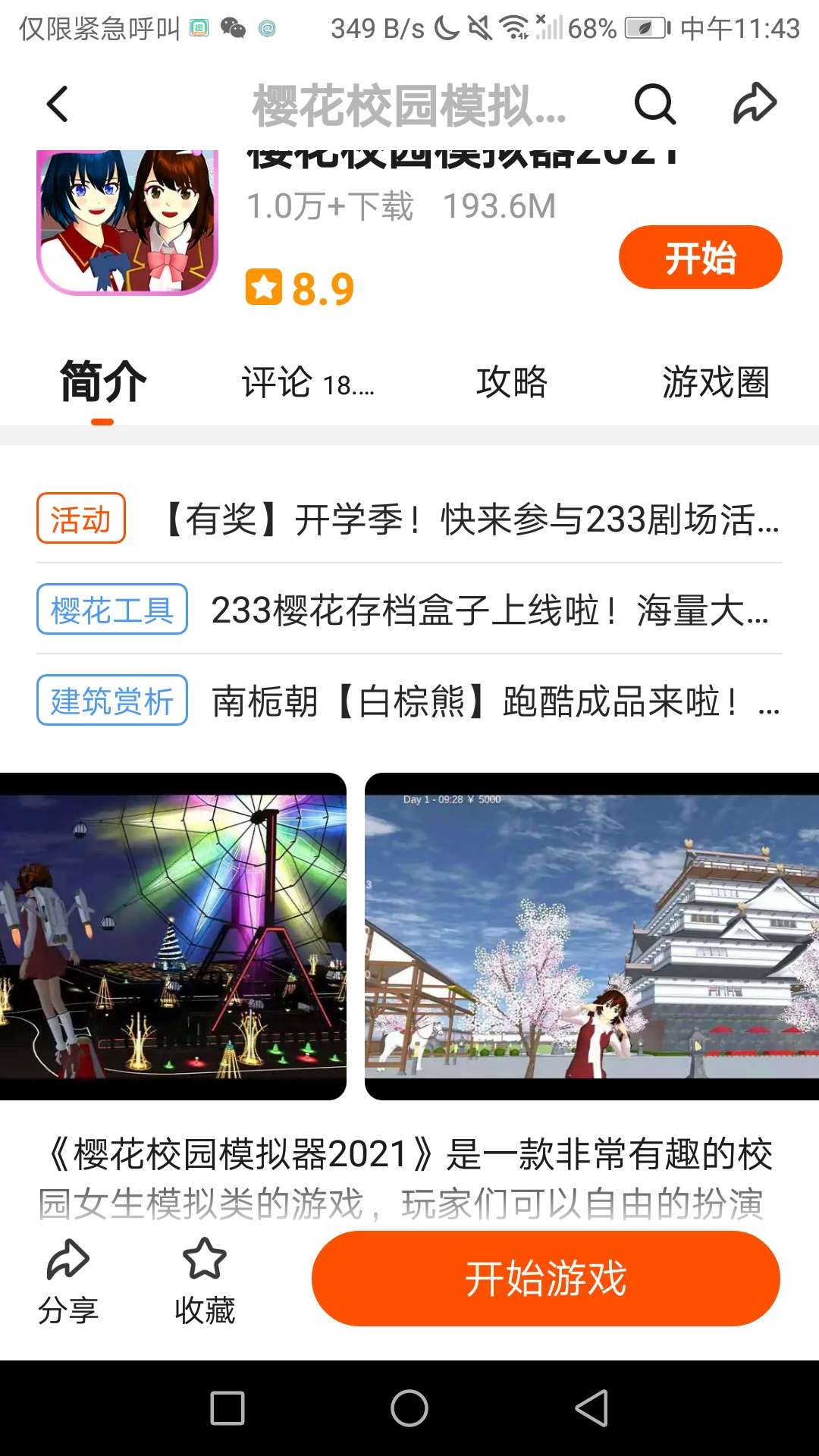This screenshot has height=1456, width=819.
Task: Add the game to 收藏
Action: 205,1282
